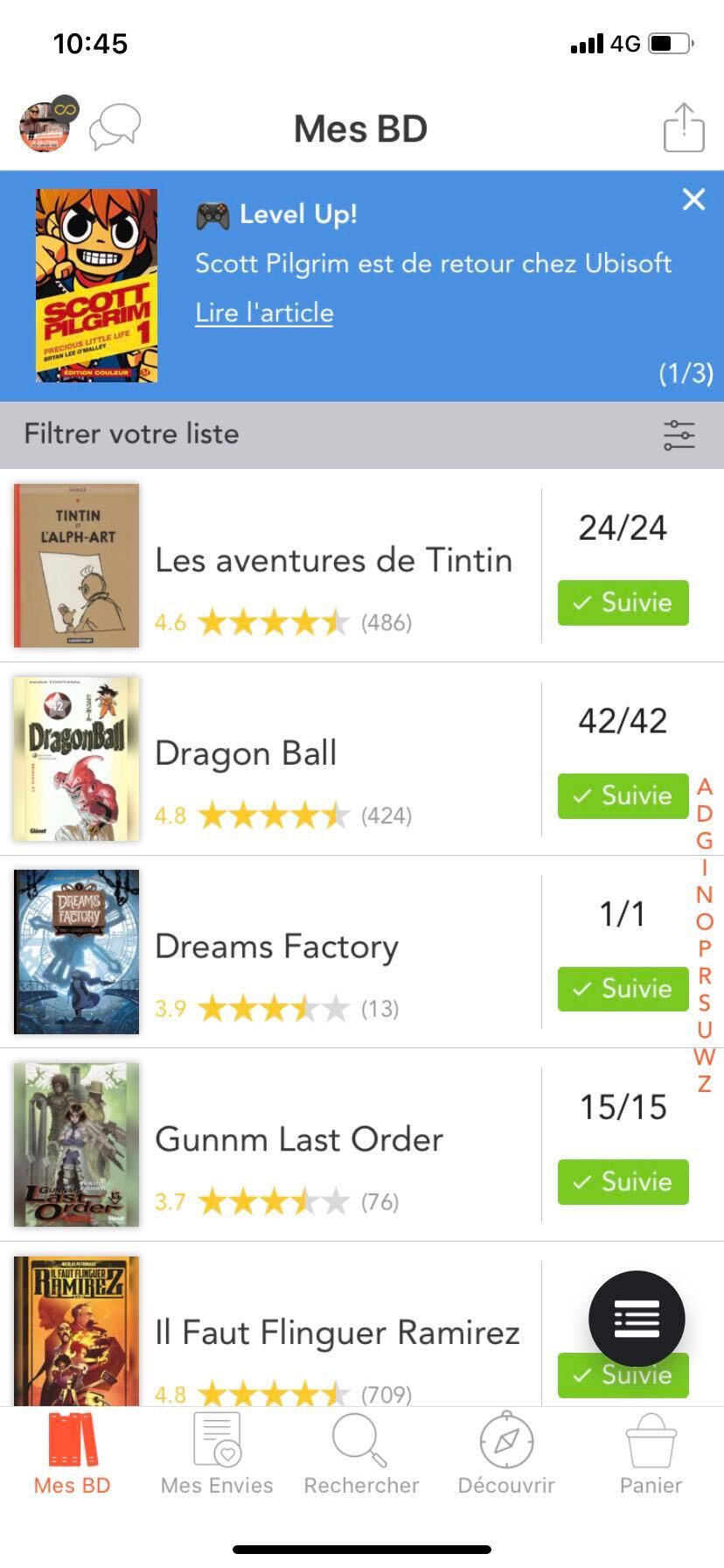
Task: Toggle Suivie for Les aventures de Tintin
Action: click(623, 603)
